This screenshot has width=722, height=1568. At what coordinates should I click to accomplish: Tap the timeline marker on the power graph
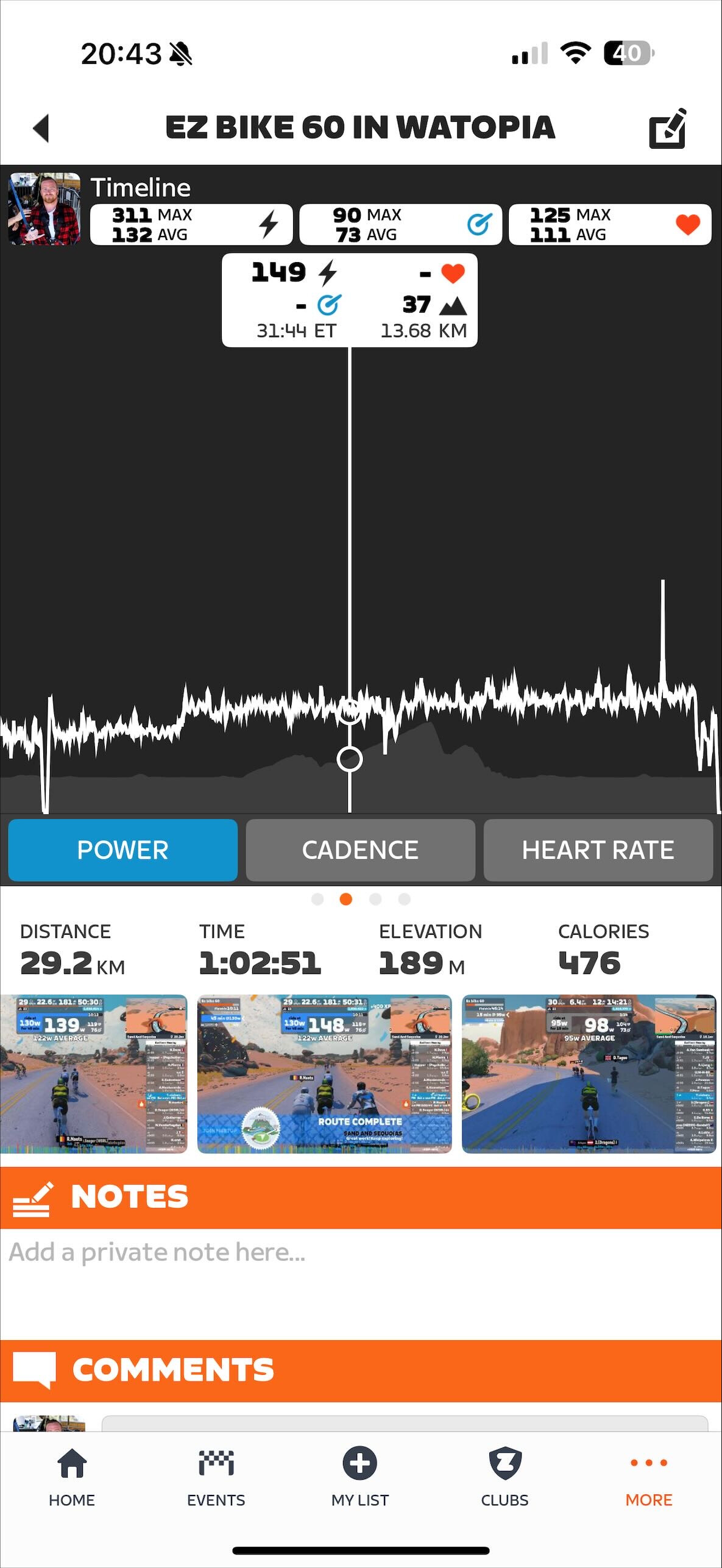(350, 759)
